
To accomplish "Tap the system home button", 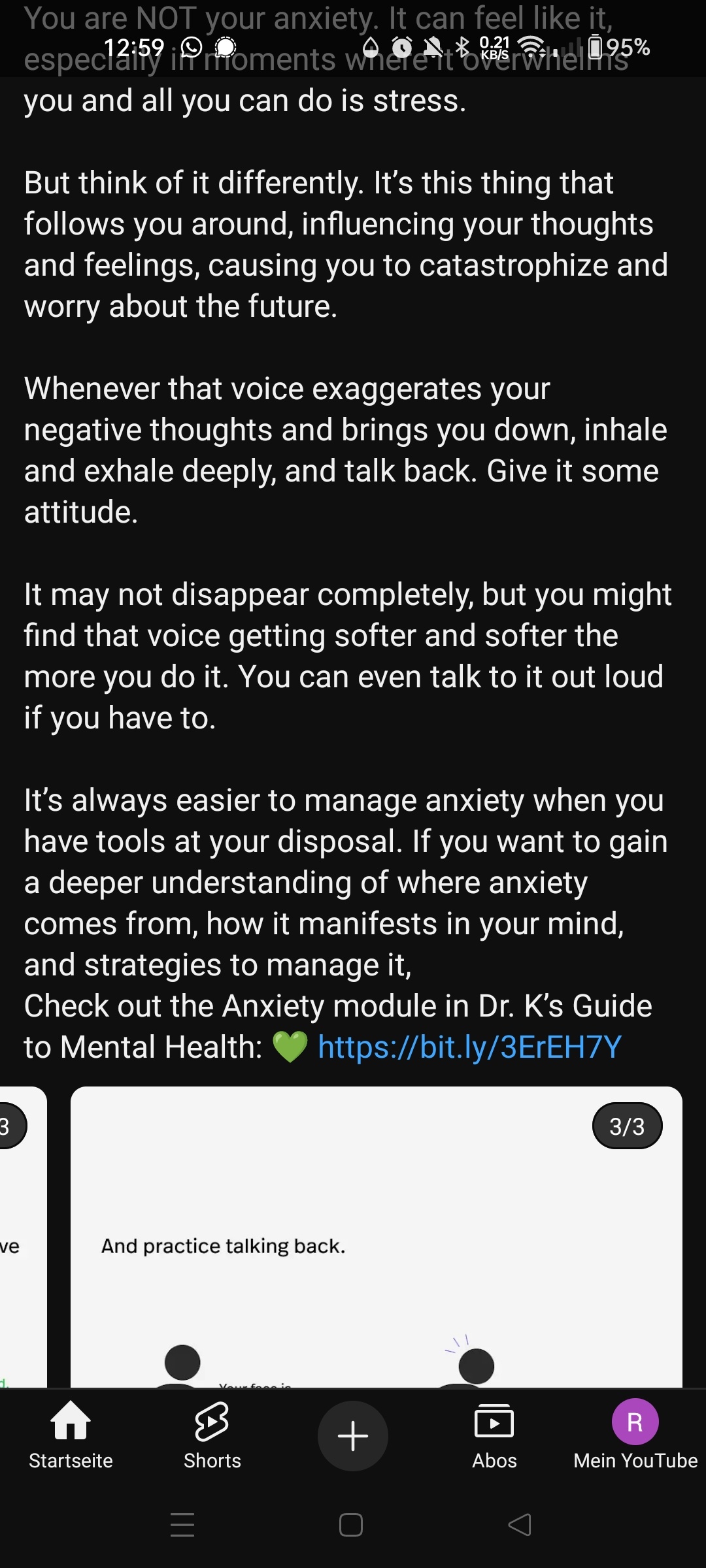I will pyautogui.click(x=351, y=1525).
